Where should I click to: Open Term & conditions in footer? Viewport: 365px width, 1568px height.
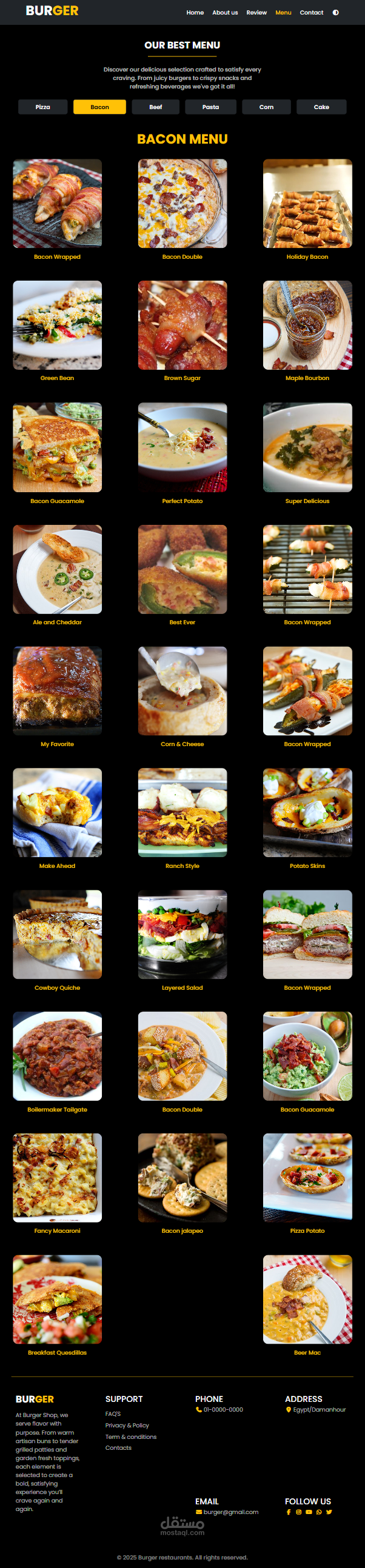coord(130,1436)
